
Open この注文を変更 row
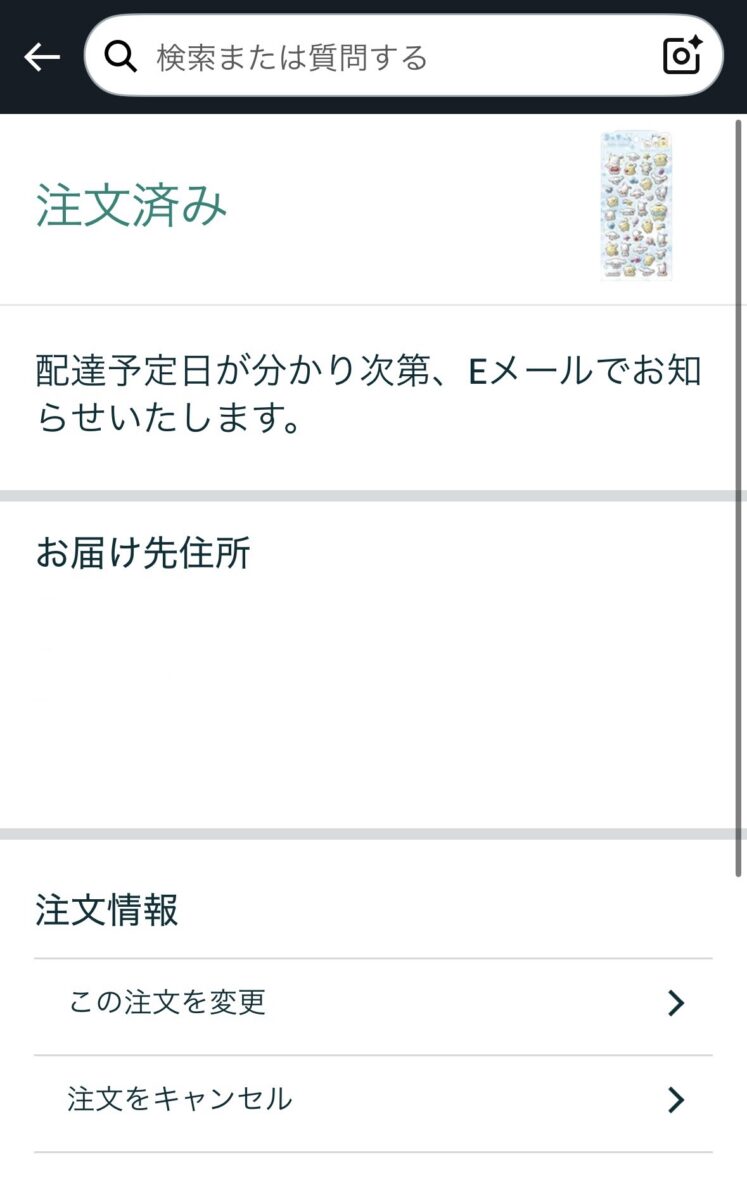[x=373, y=1003]
